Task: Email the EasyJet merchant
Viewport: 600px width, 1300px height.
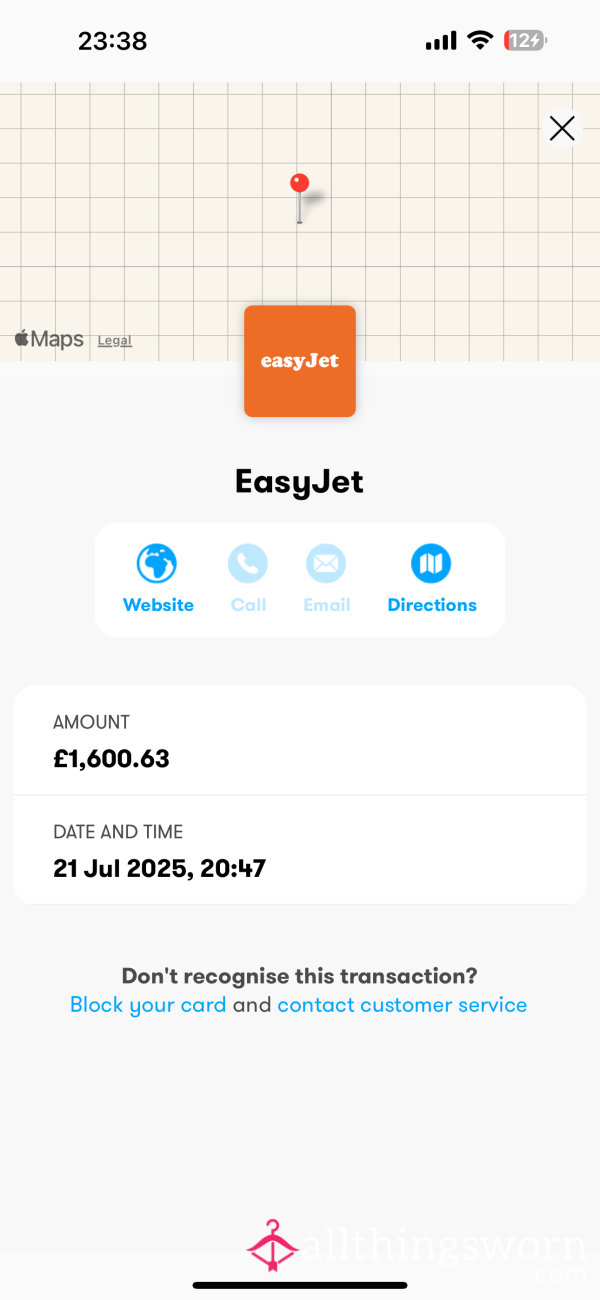Action: point(327,579)
